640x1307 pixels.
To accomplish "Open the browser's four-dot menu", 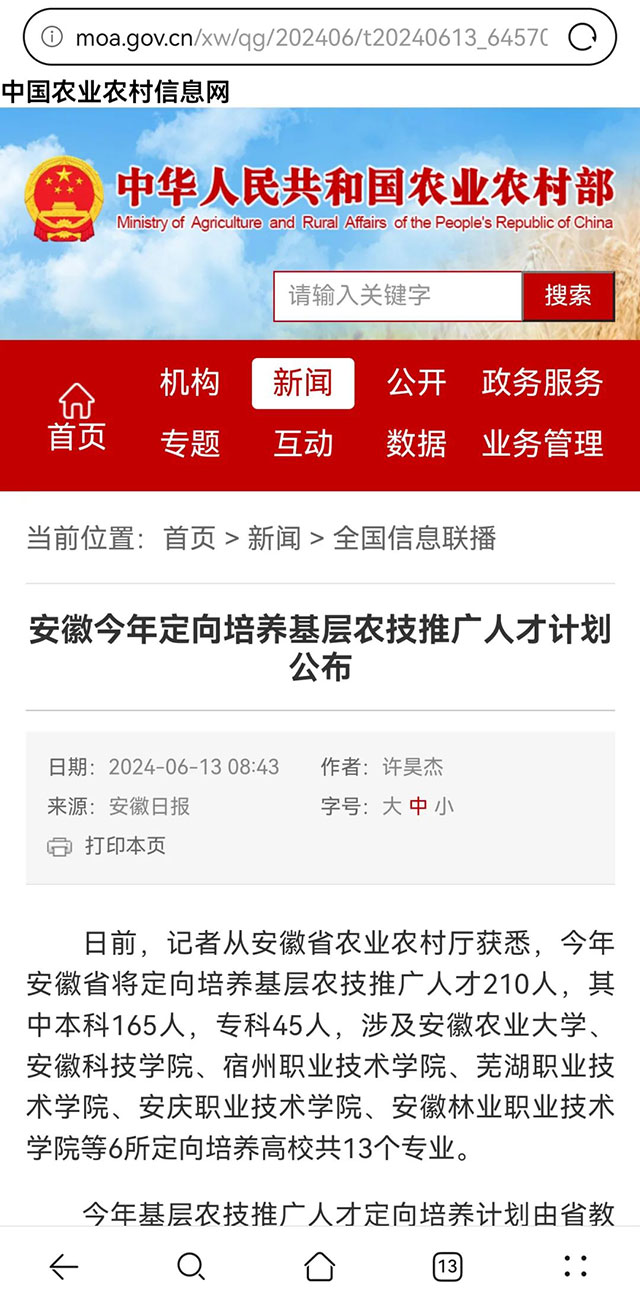I will (x=575, y=1267).
